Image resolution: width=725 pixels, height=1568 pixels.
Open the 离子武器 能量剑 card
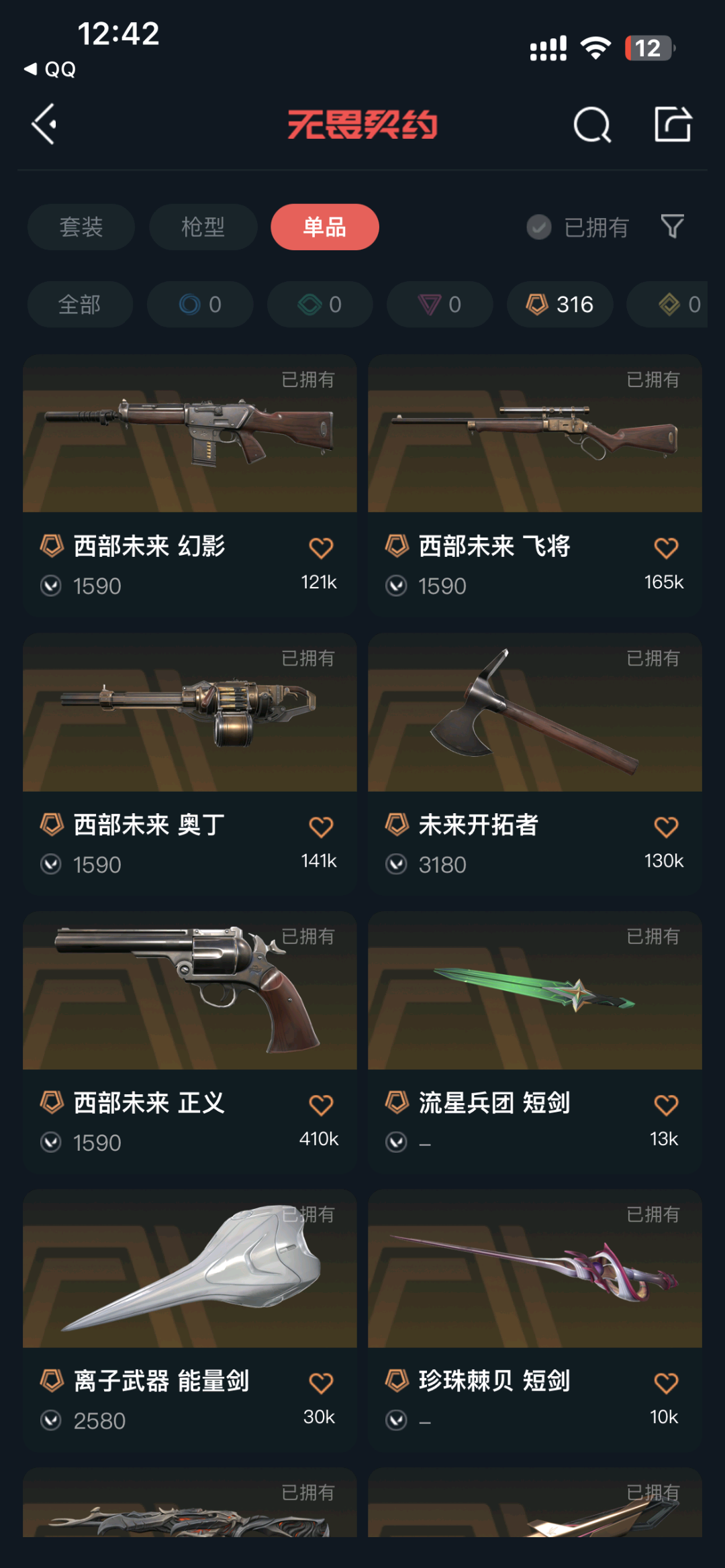click(190, 1320)
